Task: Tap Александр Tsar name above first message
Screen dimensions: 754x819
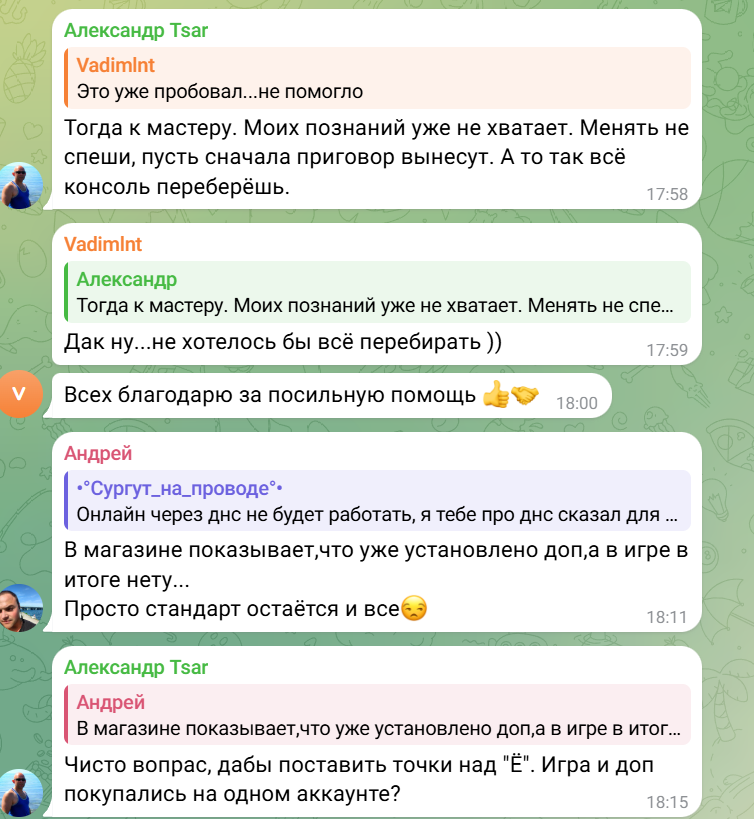Action: [136, 30]
